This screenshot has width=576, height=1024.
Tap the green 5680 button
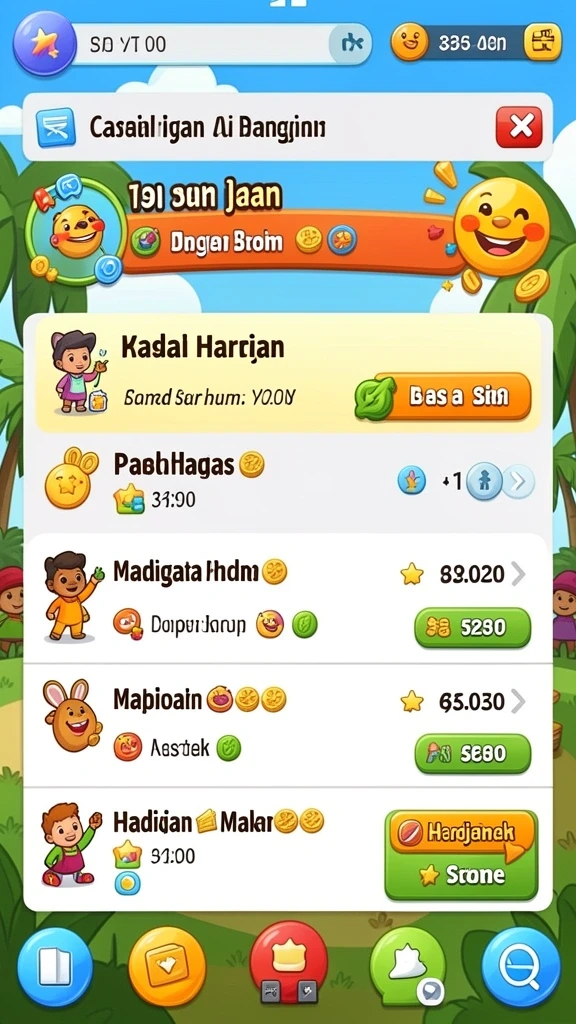473,753
